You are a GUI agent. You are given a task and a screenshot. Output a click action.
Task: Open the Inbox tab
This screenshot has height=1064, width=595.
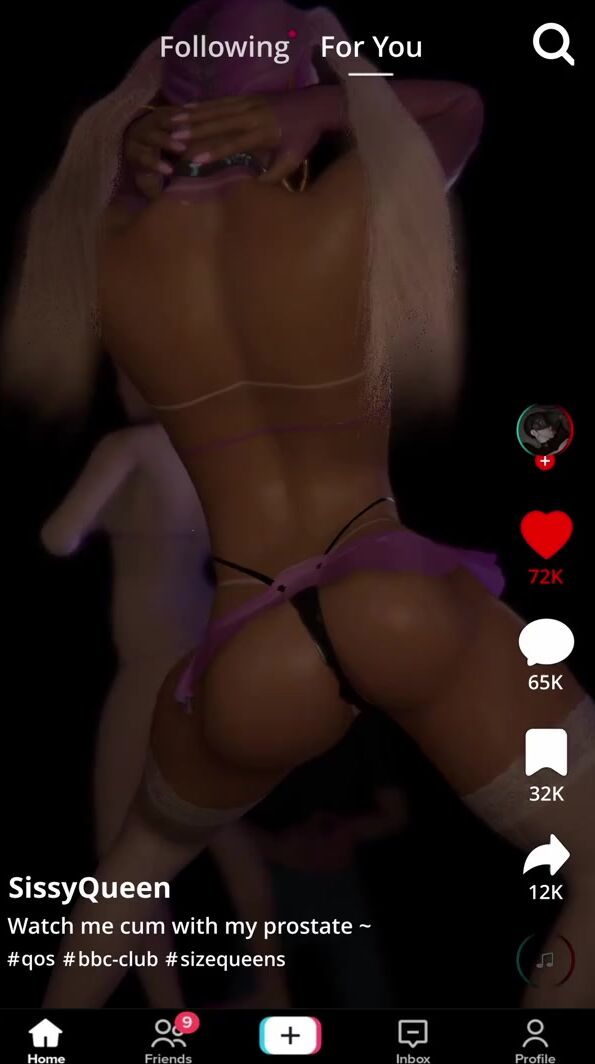[412, 1041]
